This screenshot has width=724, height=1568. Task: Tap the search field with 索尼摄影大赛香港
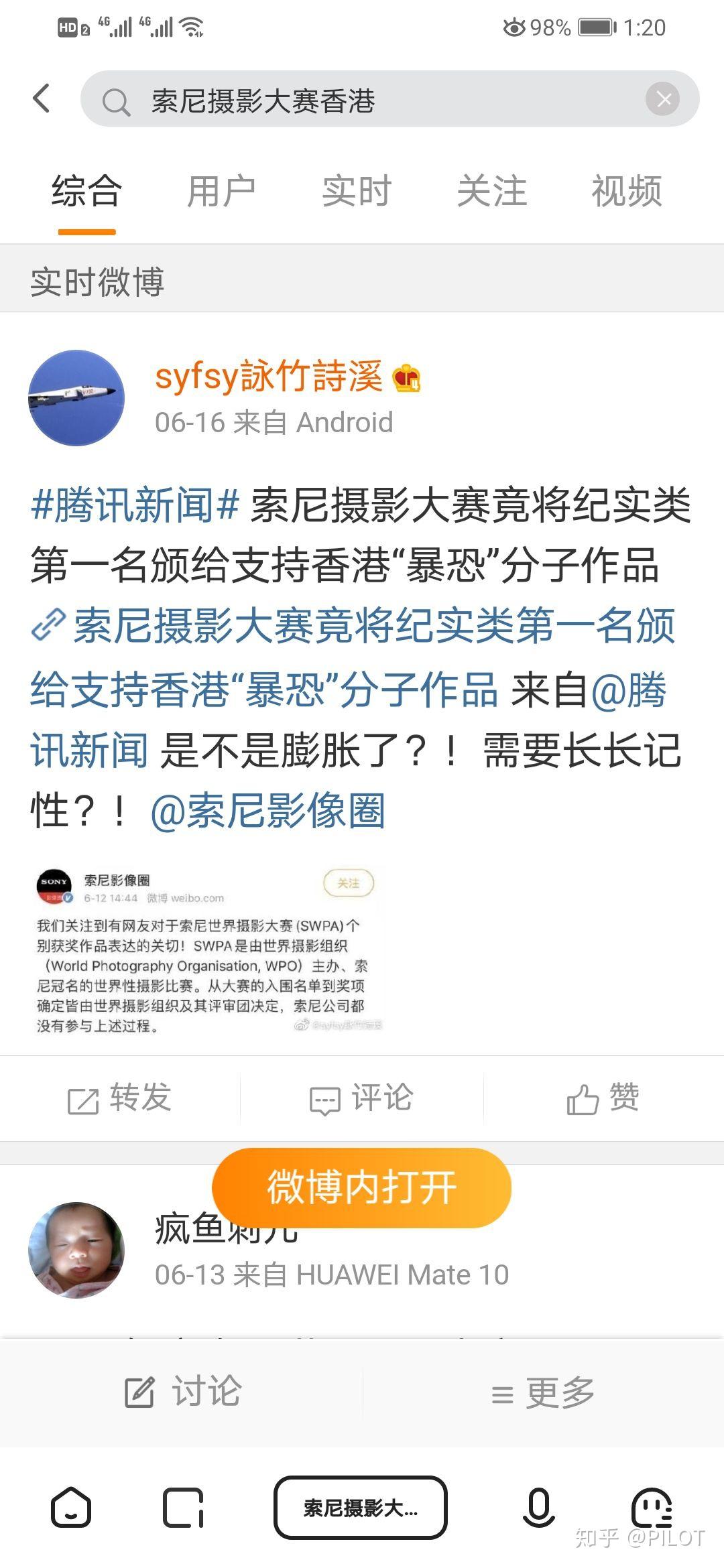pyautogui.click(x=362, y=100)
